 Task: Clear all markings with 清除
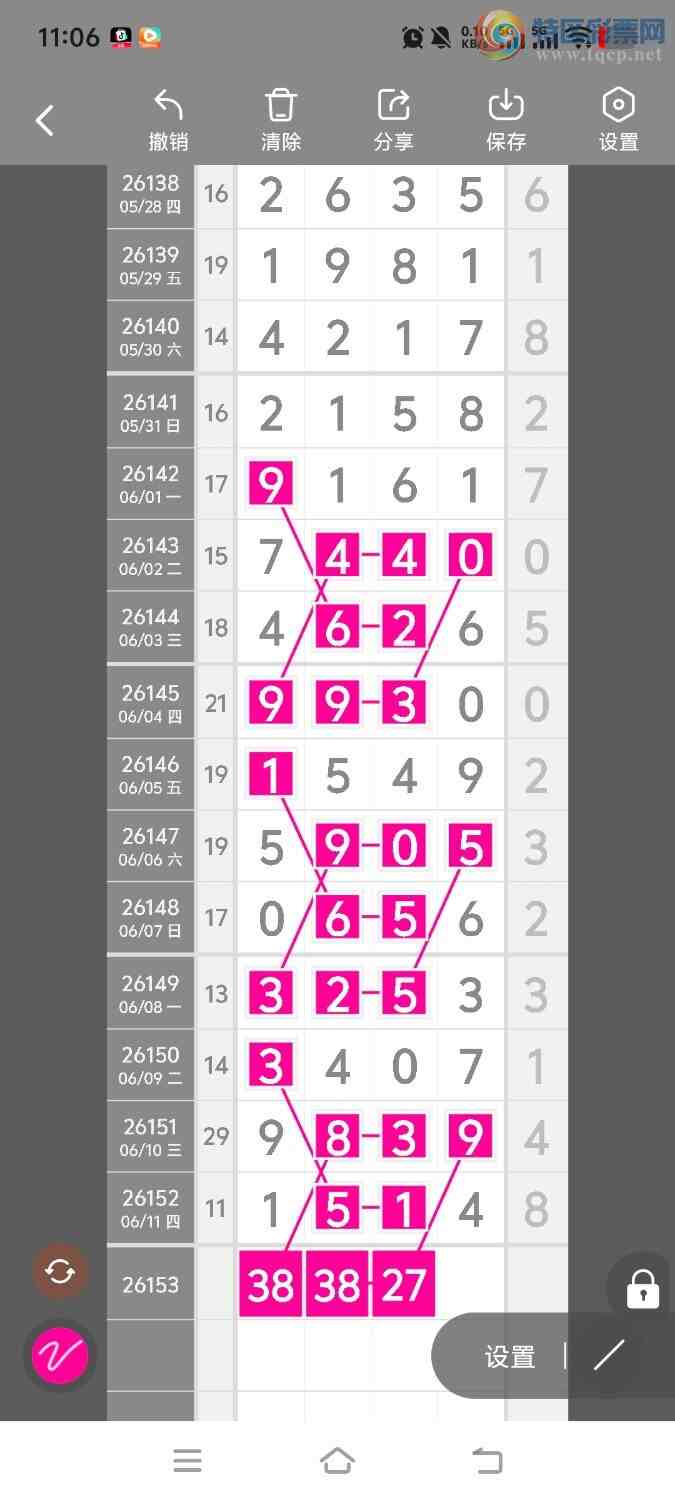click(281, 120)
